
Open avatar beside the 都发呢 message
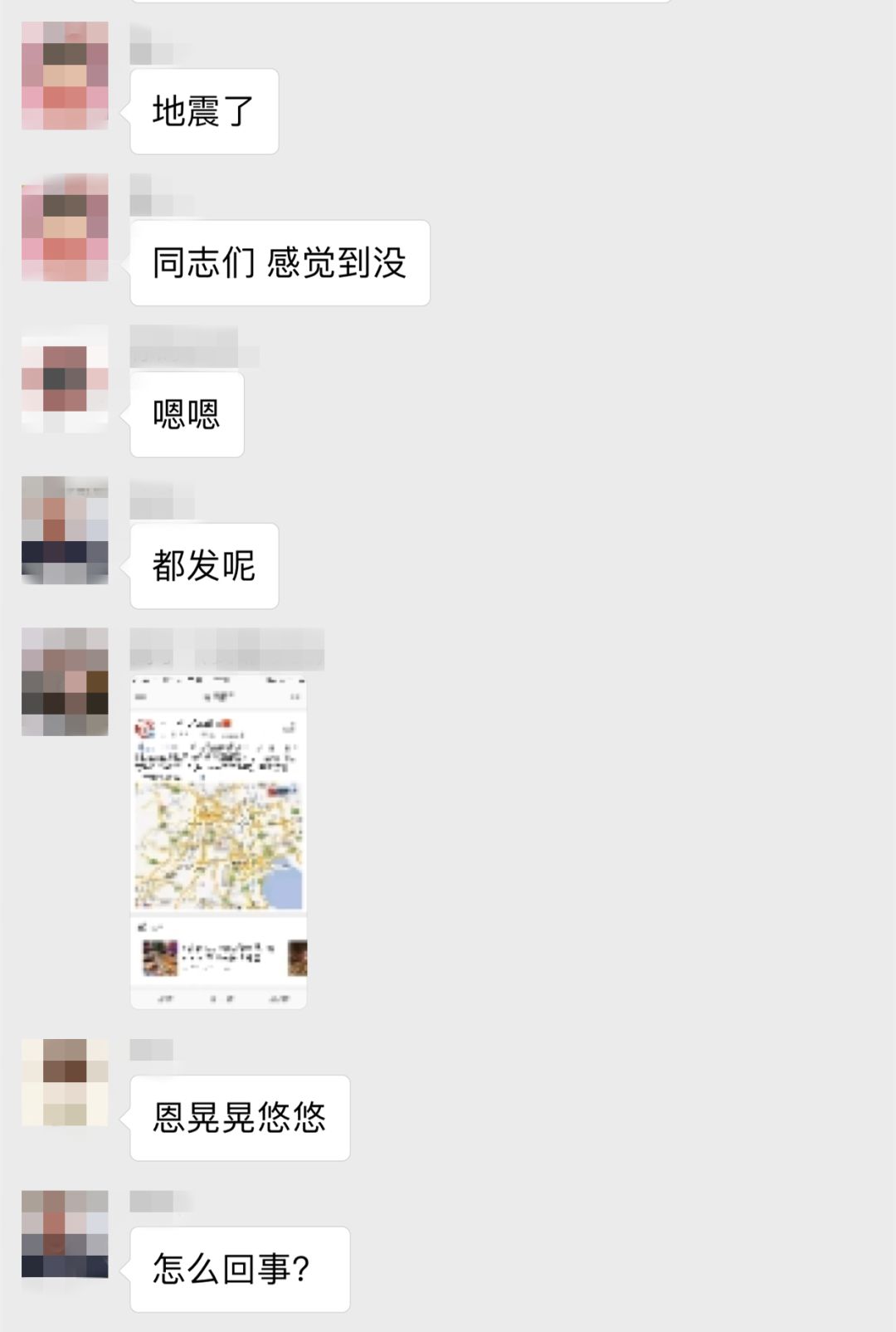(x=65, y=530)
